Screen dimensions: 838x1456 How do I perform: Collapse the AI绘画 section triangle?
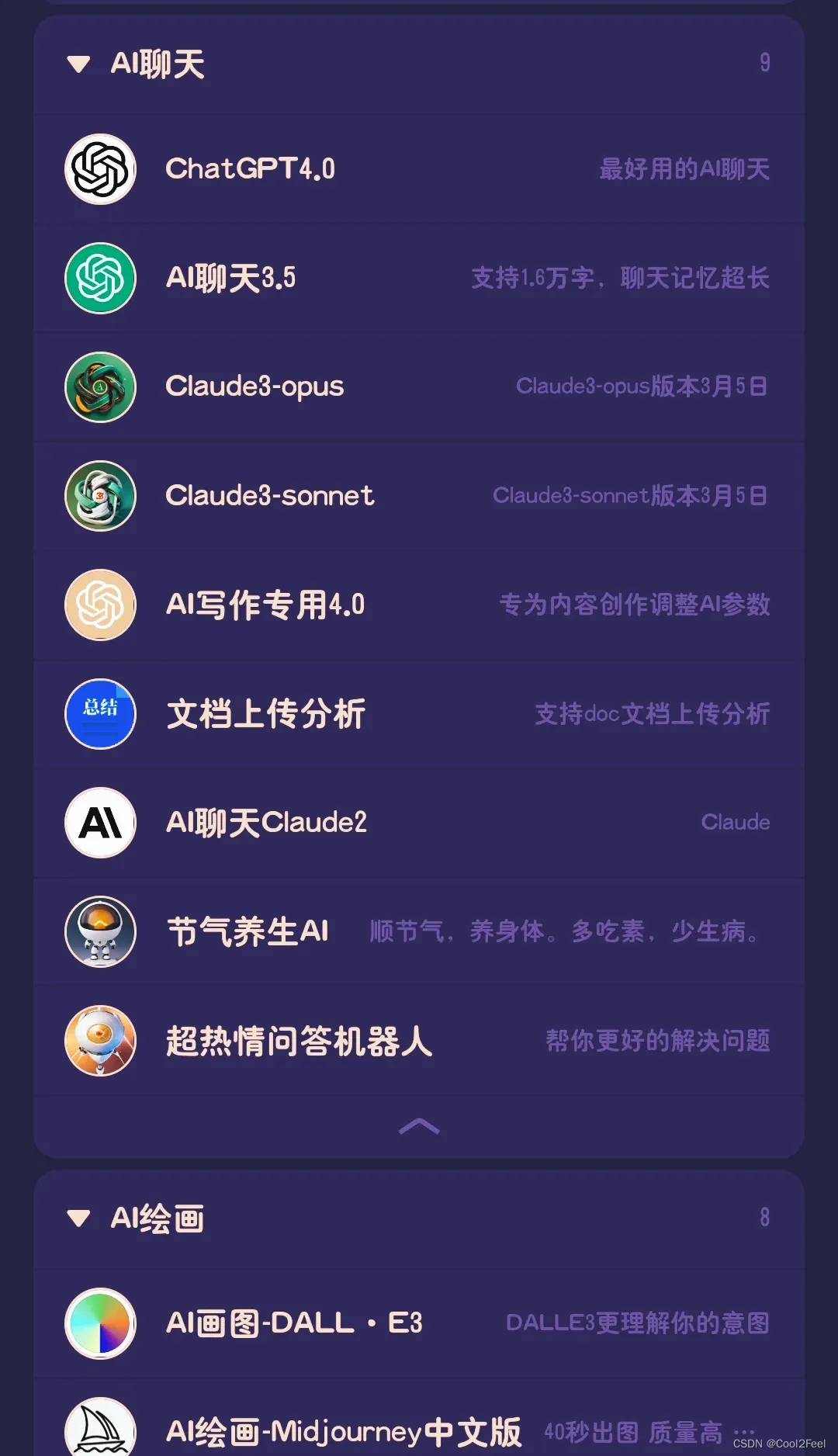tap(78, 1219)
